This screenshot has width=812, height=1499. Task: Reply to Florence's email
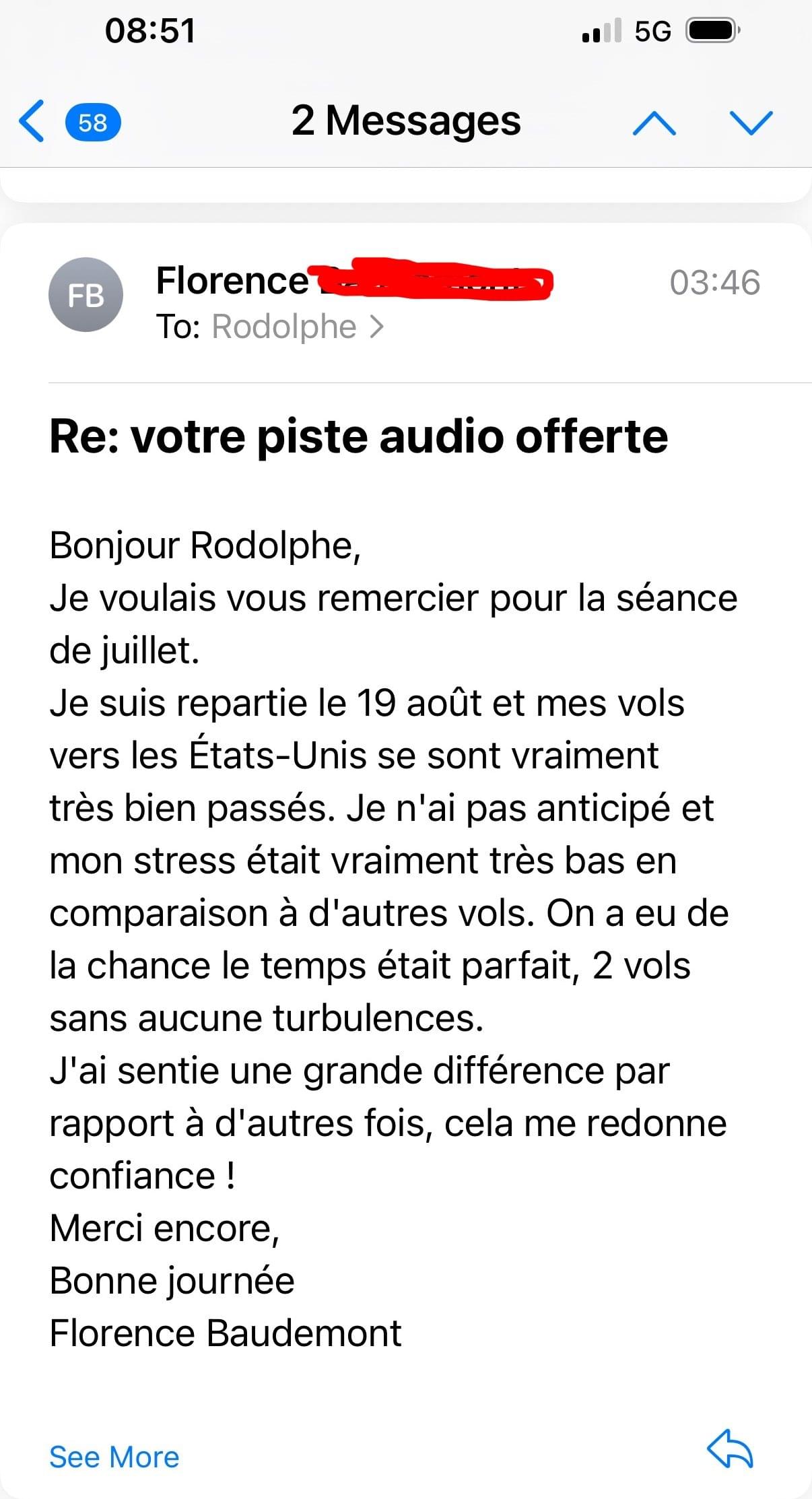pyautogui.click(x=730, y=1448)
